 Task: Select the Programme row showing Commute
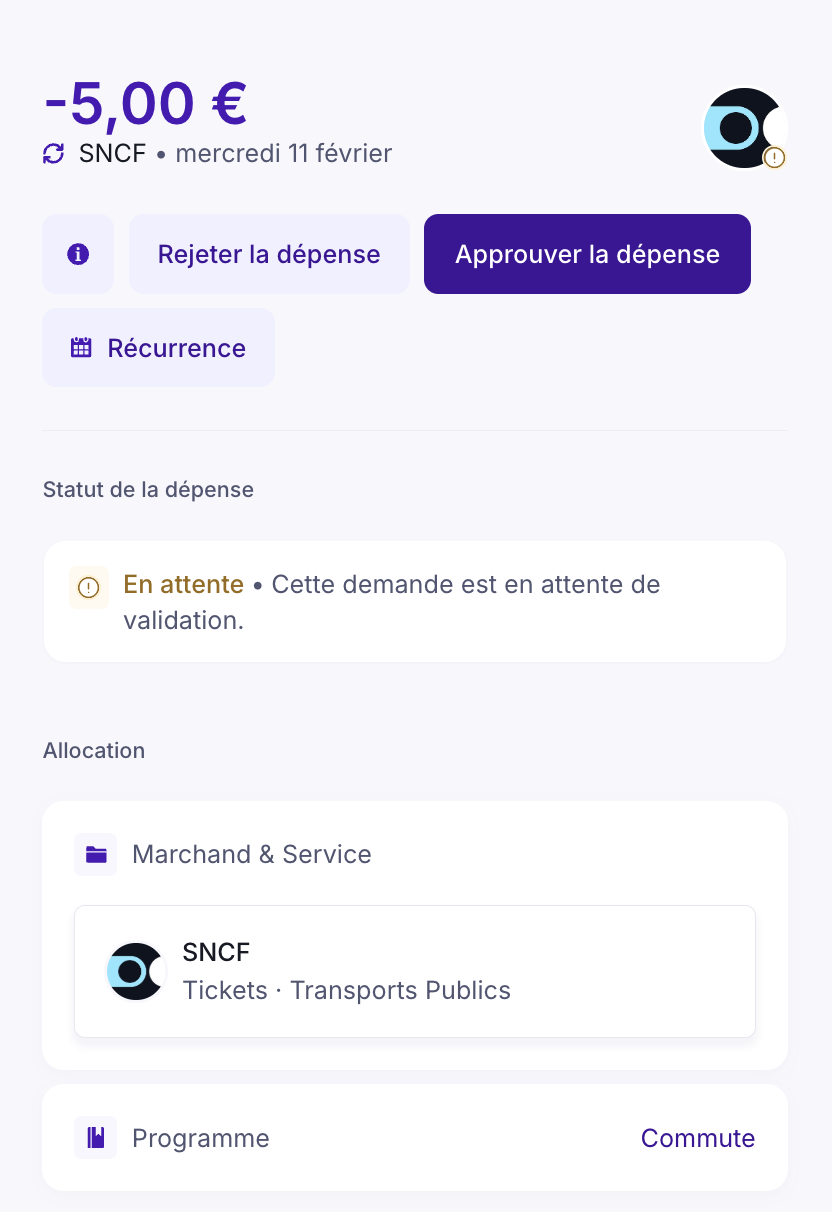tap(414, 1138)
